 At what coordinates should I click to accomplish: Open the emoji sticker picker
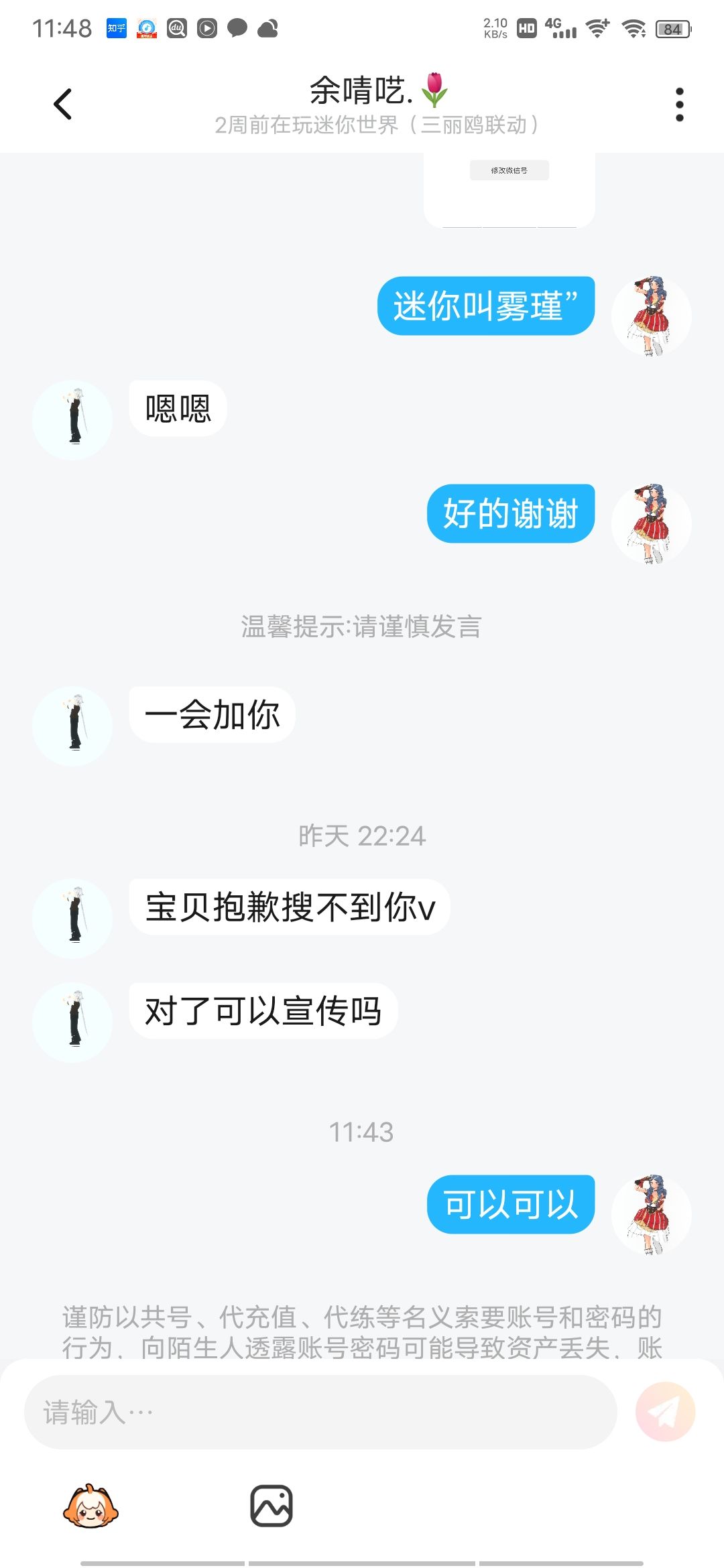pyautogui.click(x=90, y=1506)
